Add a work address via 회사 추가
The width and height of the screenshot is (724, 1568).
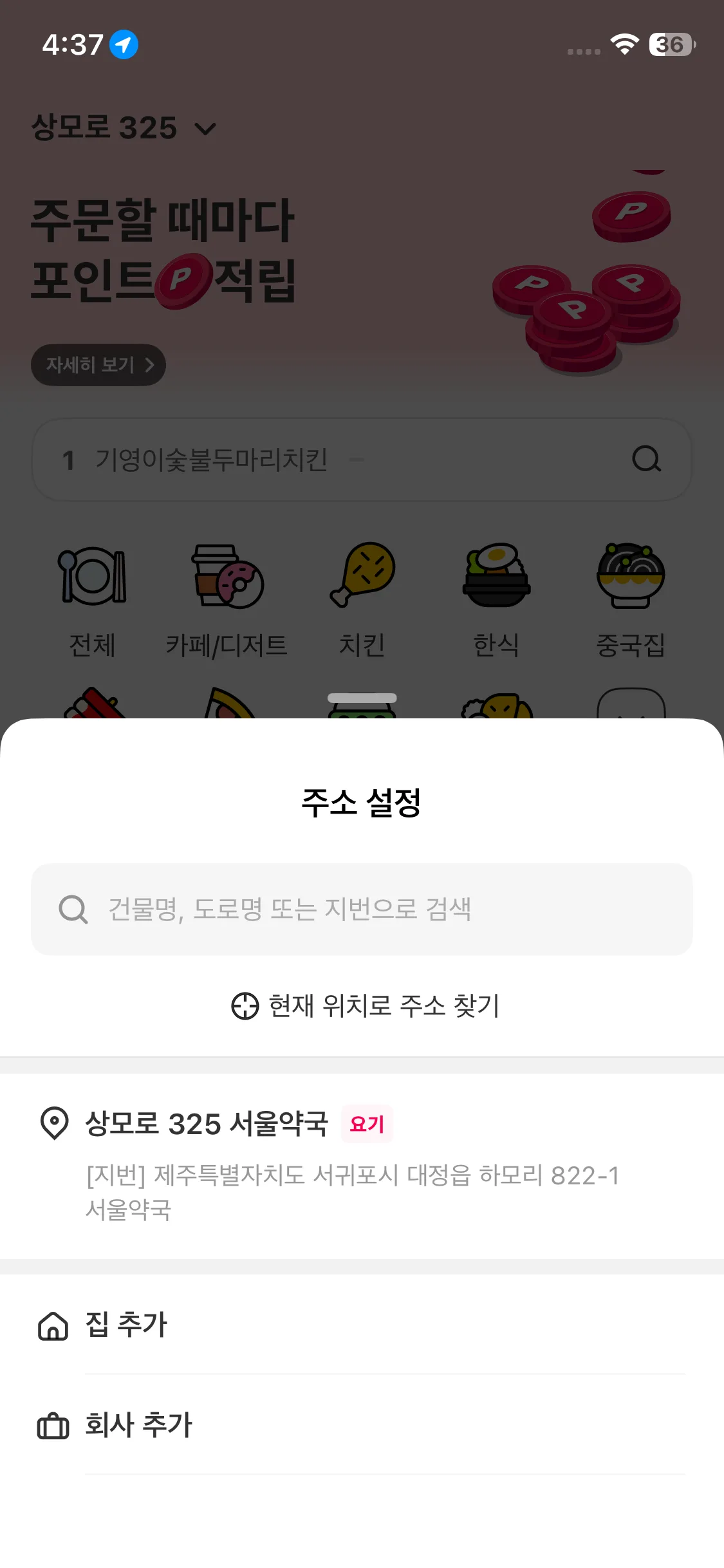(x=139, y=1425)
